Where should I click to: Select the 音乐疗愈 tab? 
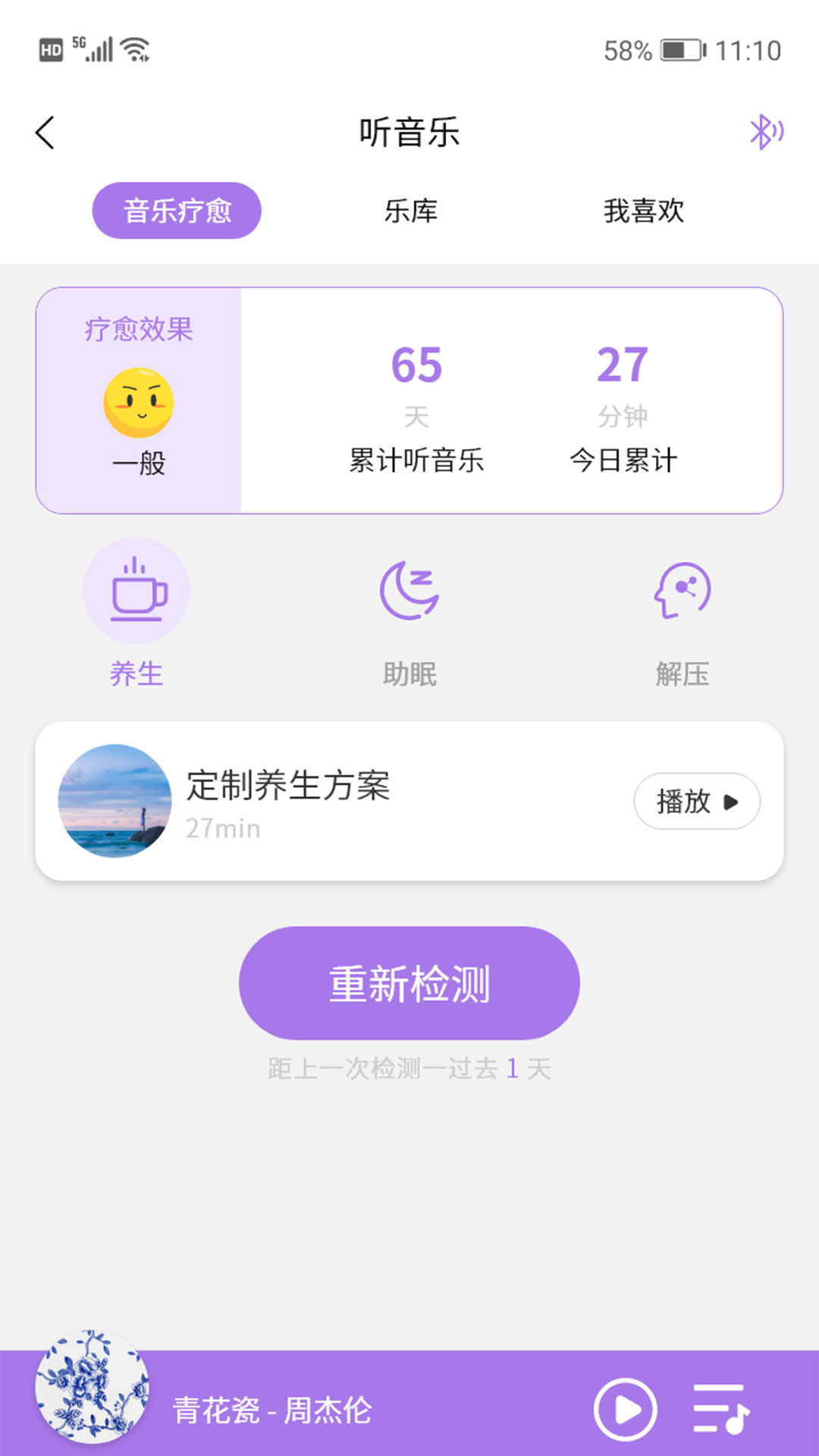[x=176, y=211]
